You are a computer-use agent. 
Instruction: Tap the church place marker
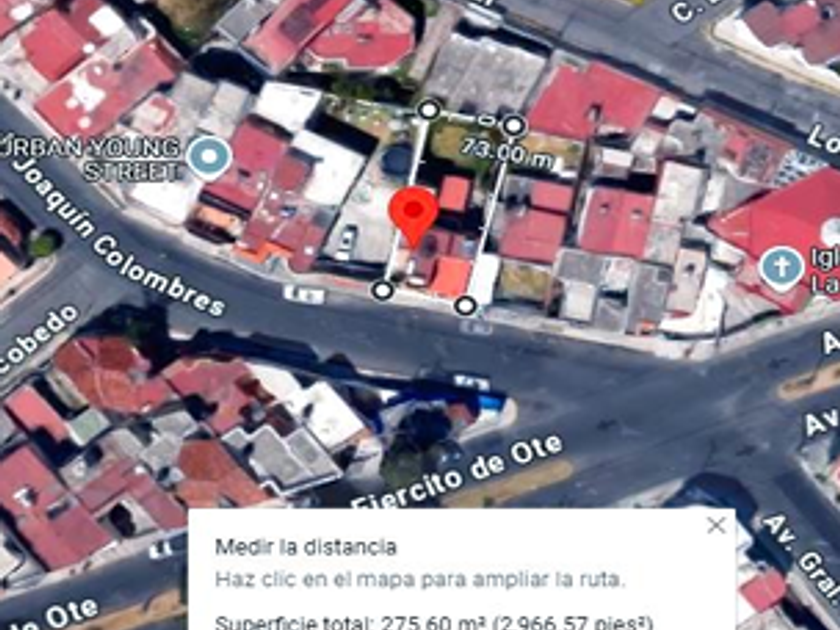pyautogui.click(x=780, y=267)
